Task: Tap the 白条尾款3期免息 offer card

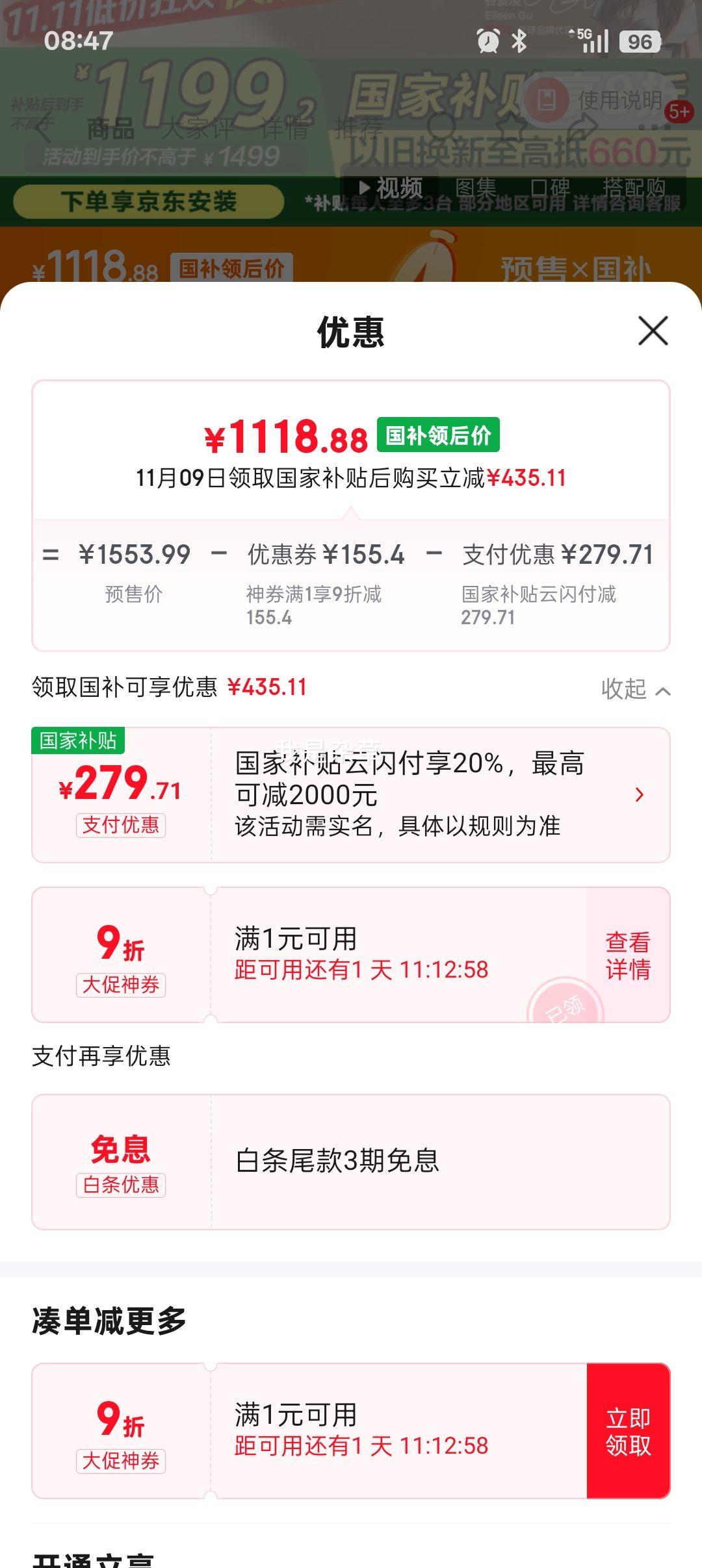Action: pyautogui.click(x=351, y=1162)
